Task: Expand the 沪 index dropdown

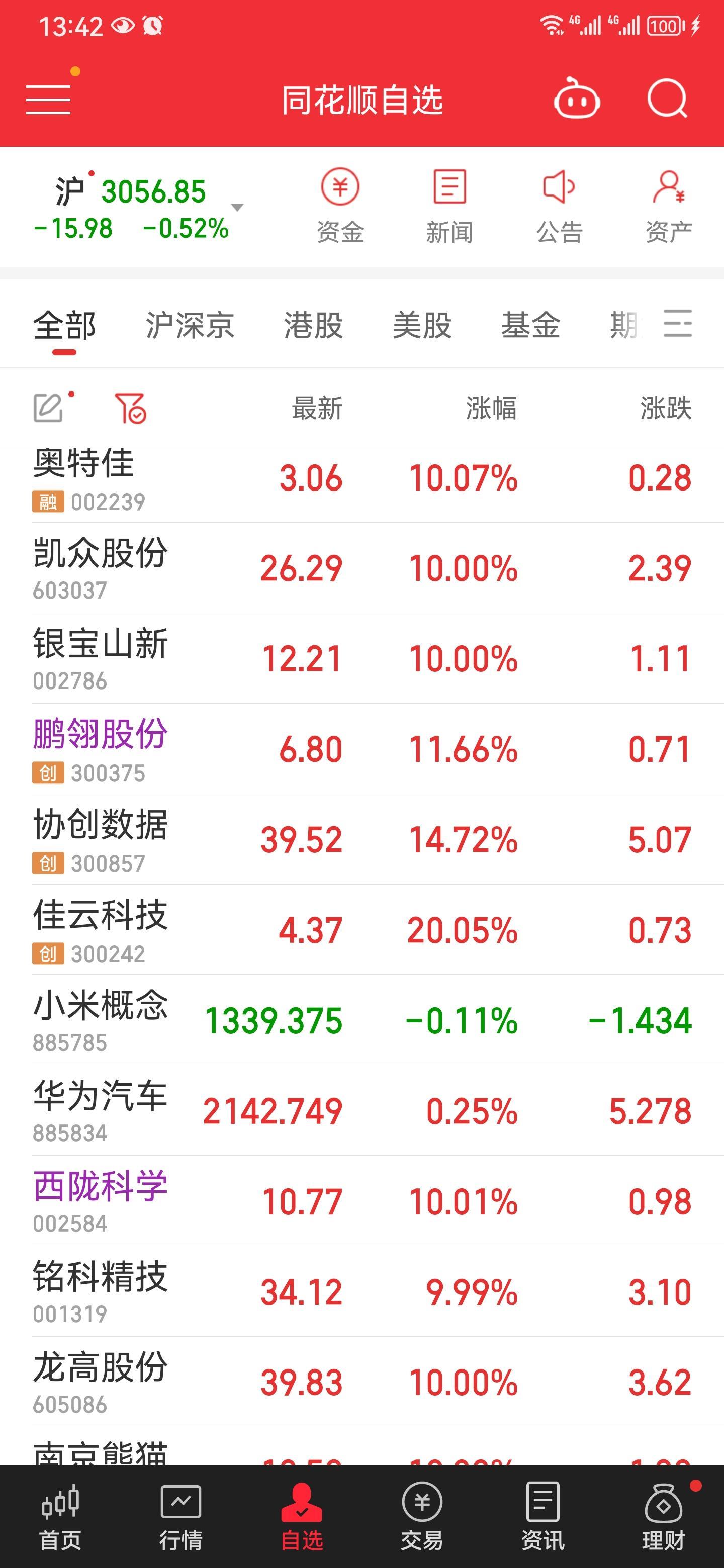Action: (237, 208)
